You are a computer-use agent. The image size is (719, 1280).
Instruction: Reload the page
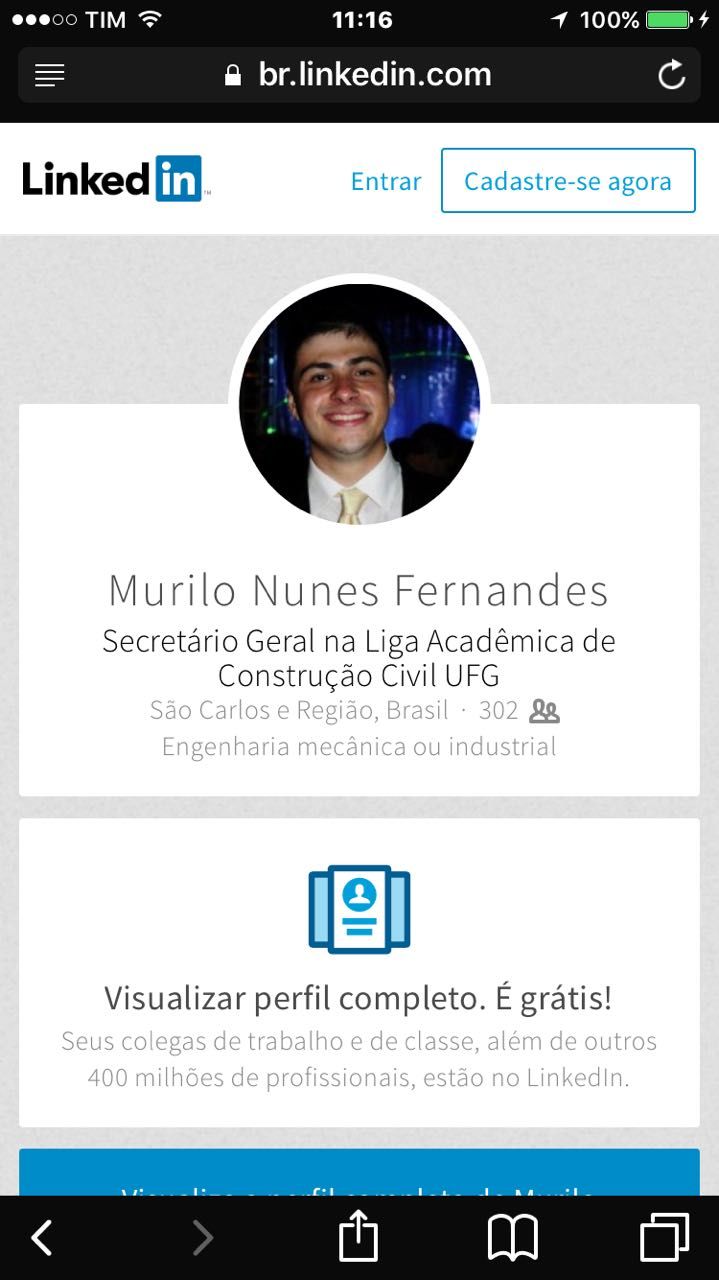pyautogui.click(x=671, y=75)
